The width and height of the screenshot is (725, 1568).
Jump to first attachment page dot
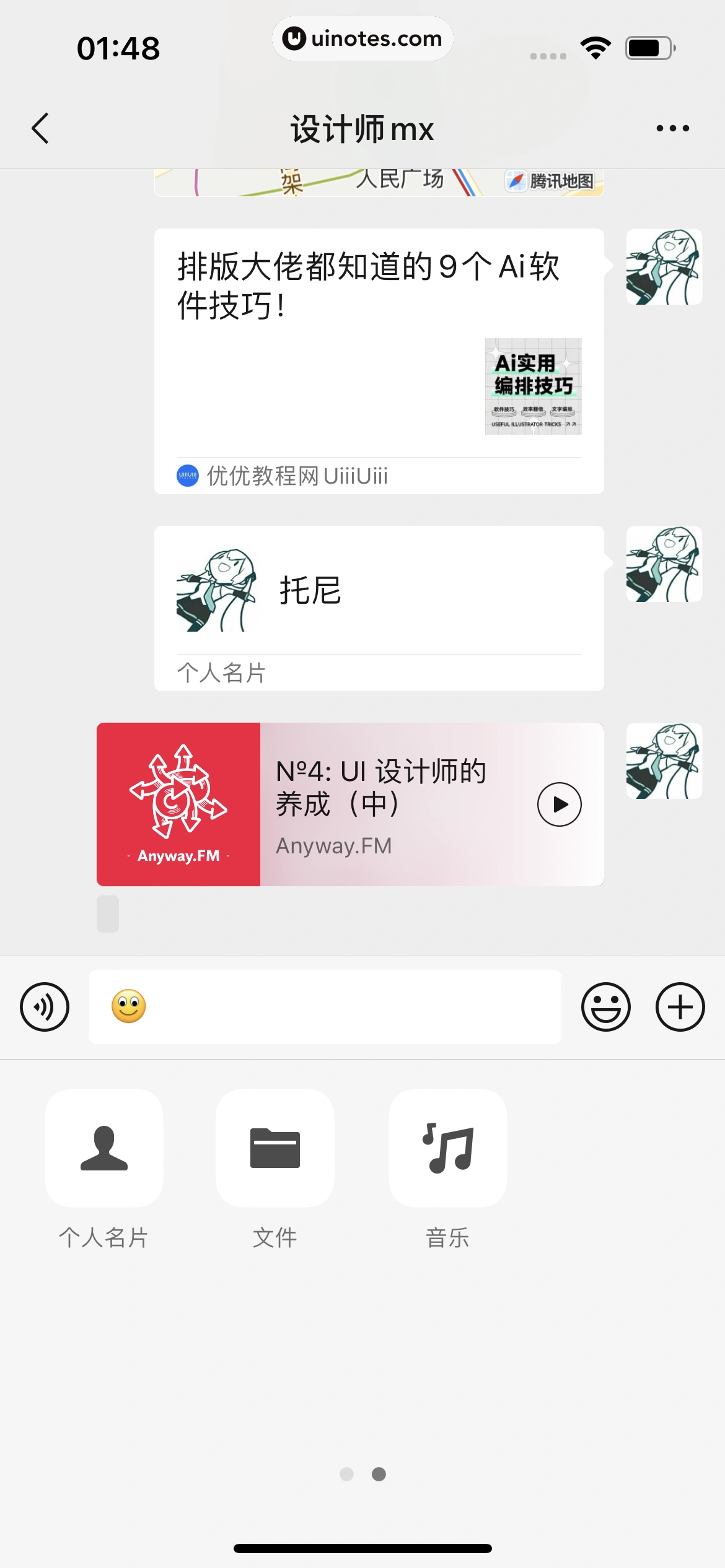coord(346,1474)
